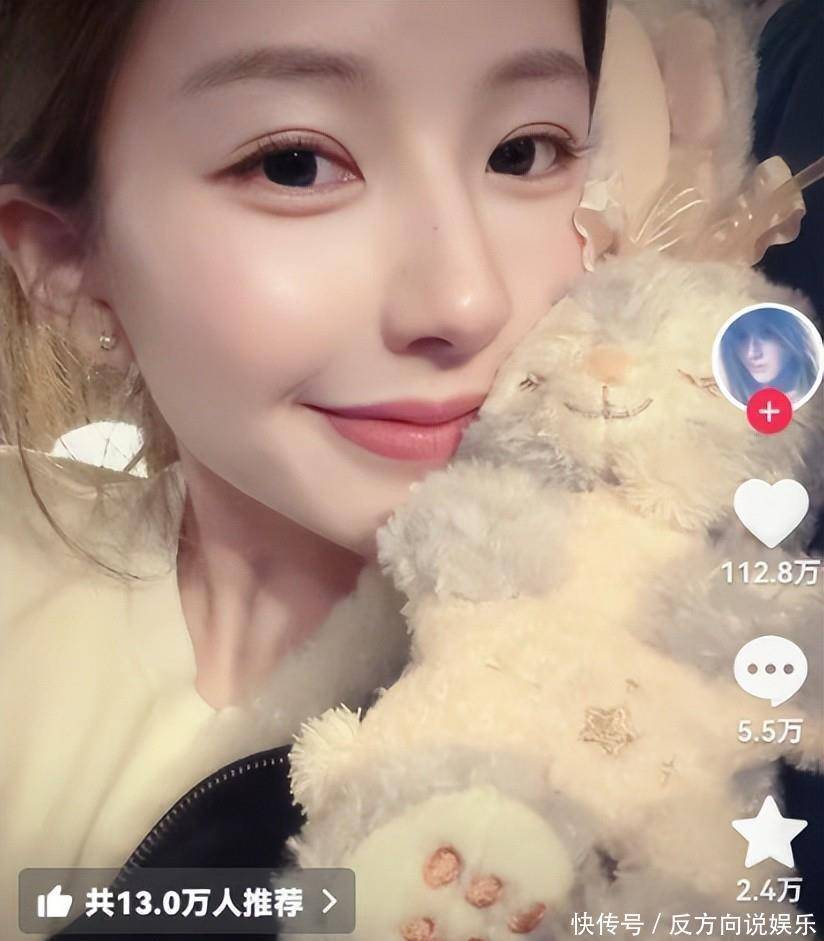Viewport: 824px width, 941px height.
Task: Like this video with the heart
Action: (770, 513)
